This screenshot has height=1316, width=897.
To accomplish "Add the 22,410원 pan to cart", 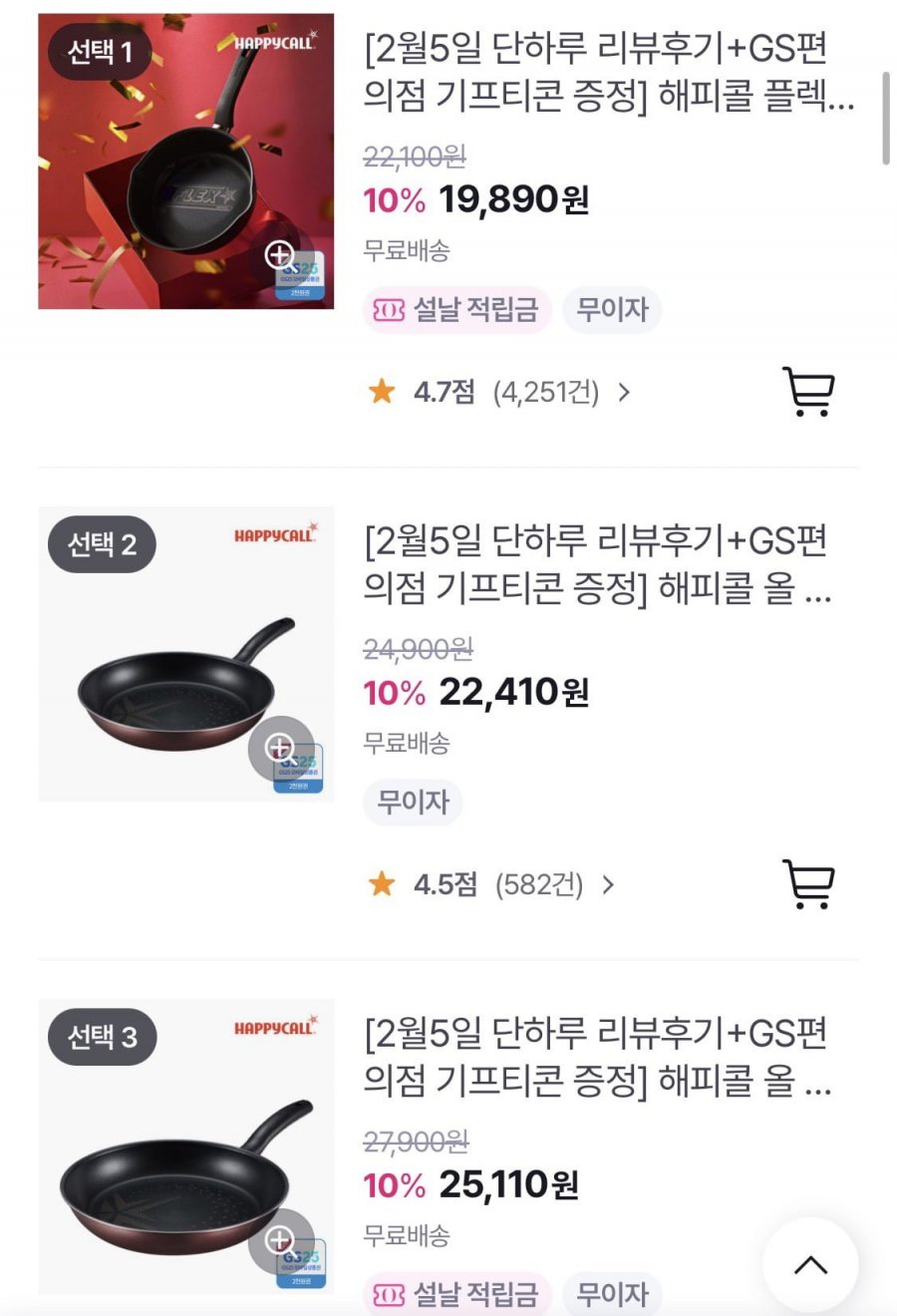I will [x=807, y=884].
